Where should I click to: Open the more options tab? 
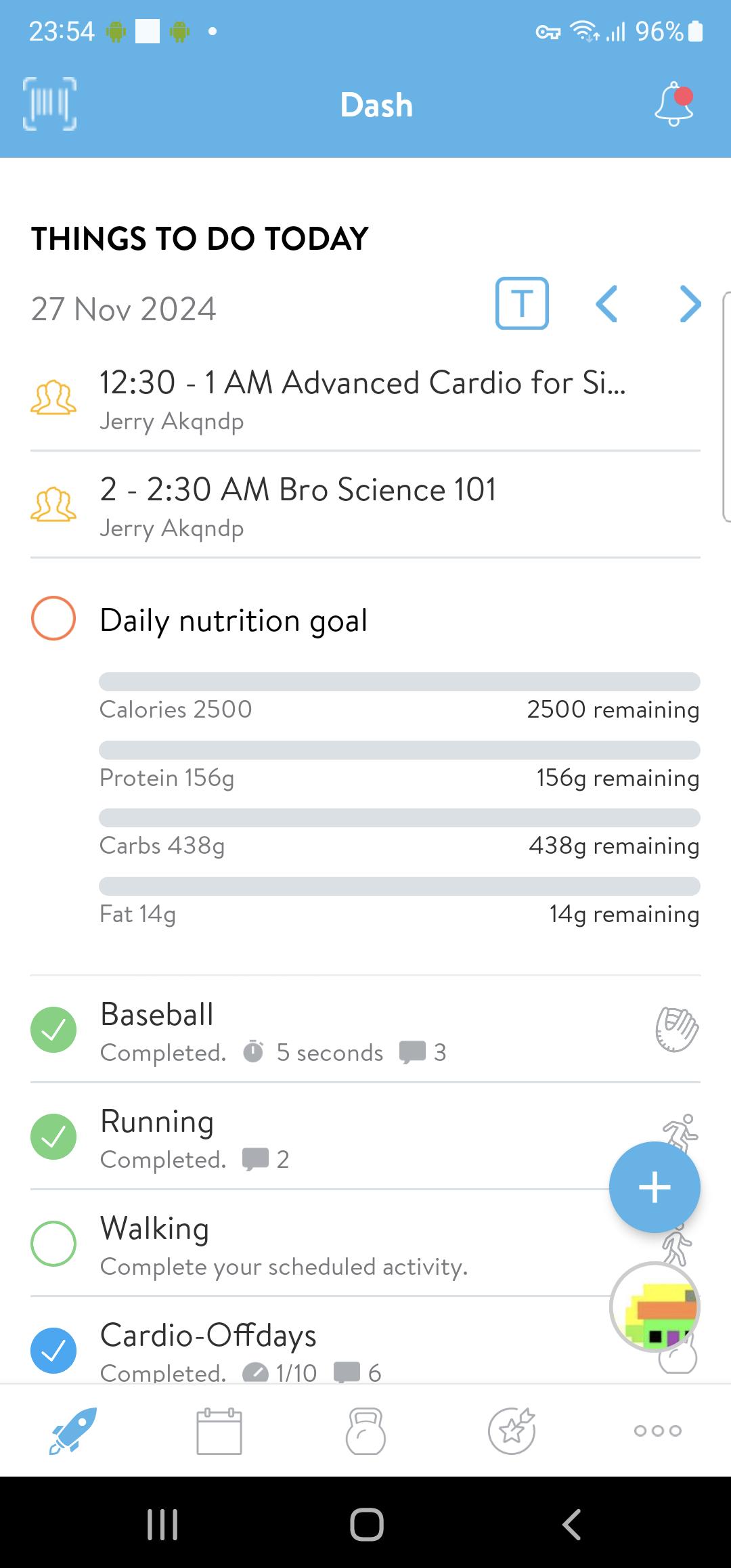tap(658, 1431)
